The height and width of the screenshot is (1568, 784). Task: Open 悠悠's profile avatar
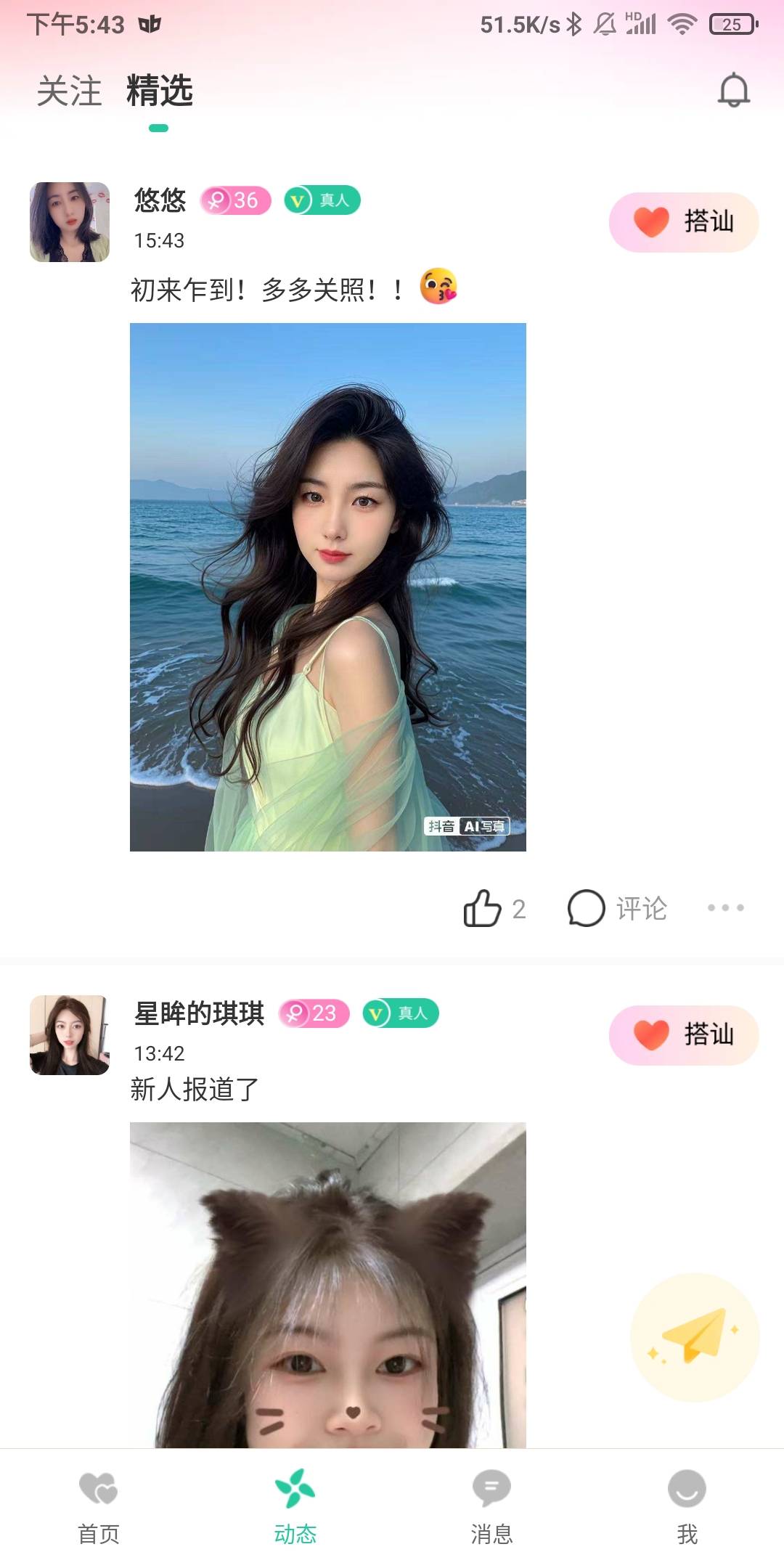pyautogui.click(x=70, y=221)
